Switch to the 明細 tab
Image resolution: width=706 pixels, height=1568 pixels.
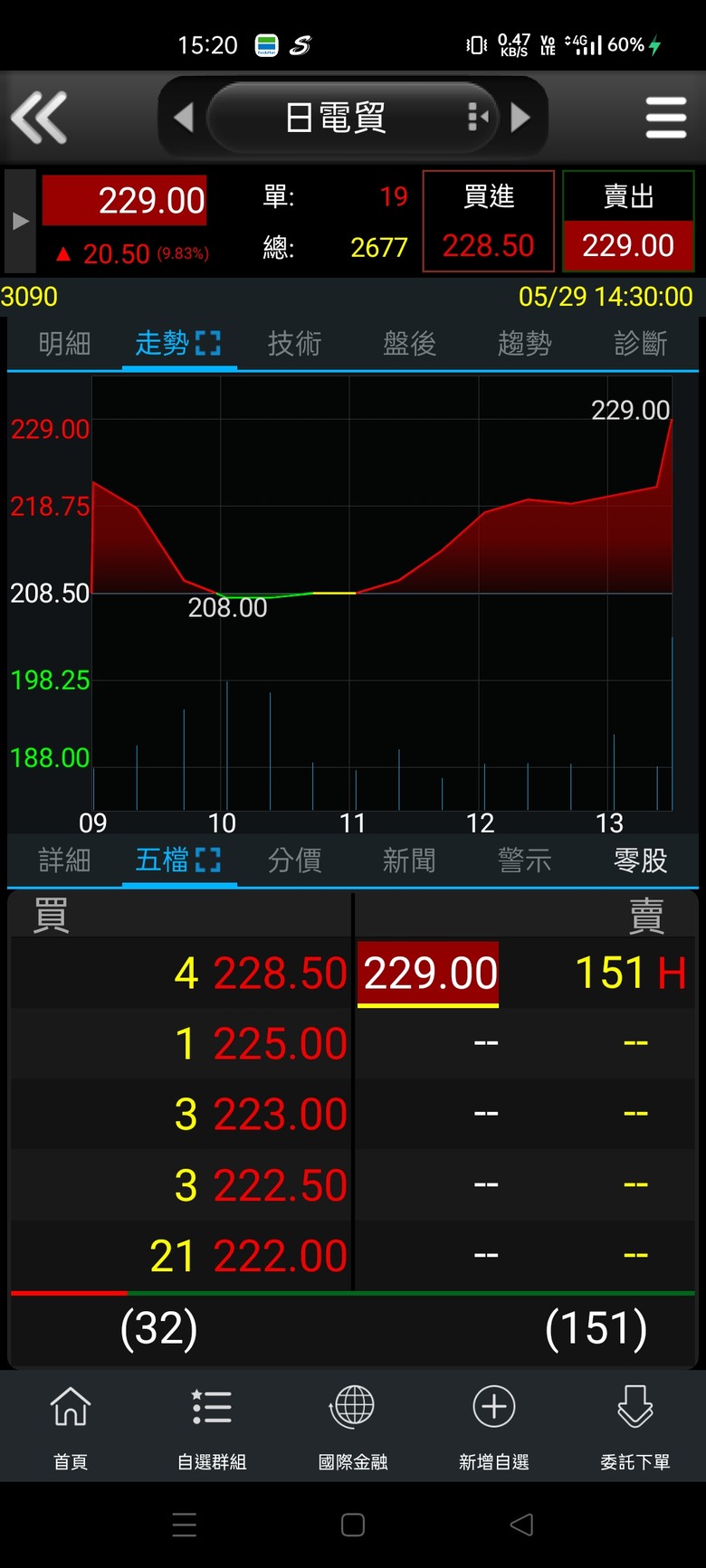pos(64,344)
